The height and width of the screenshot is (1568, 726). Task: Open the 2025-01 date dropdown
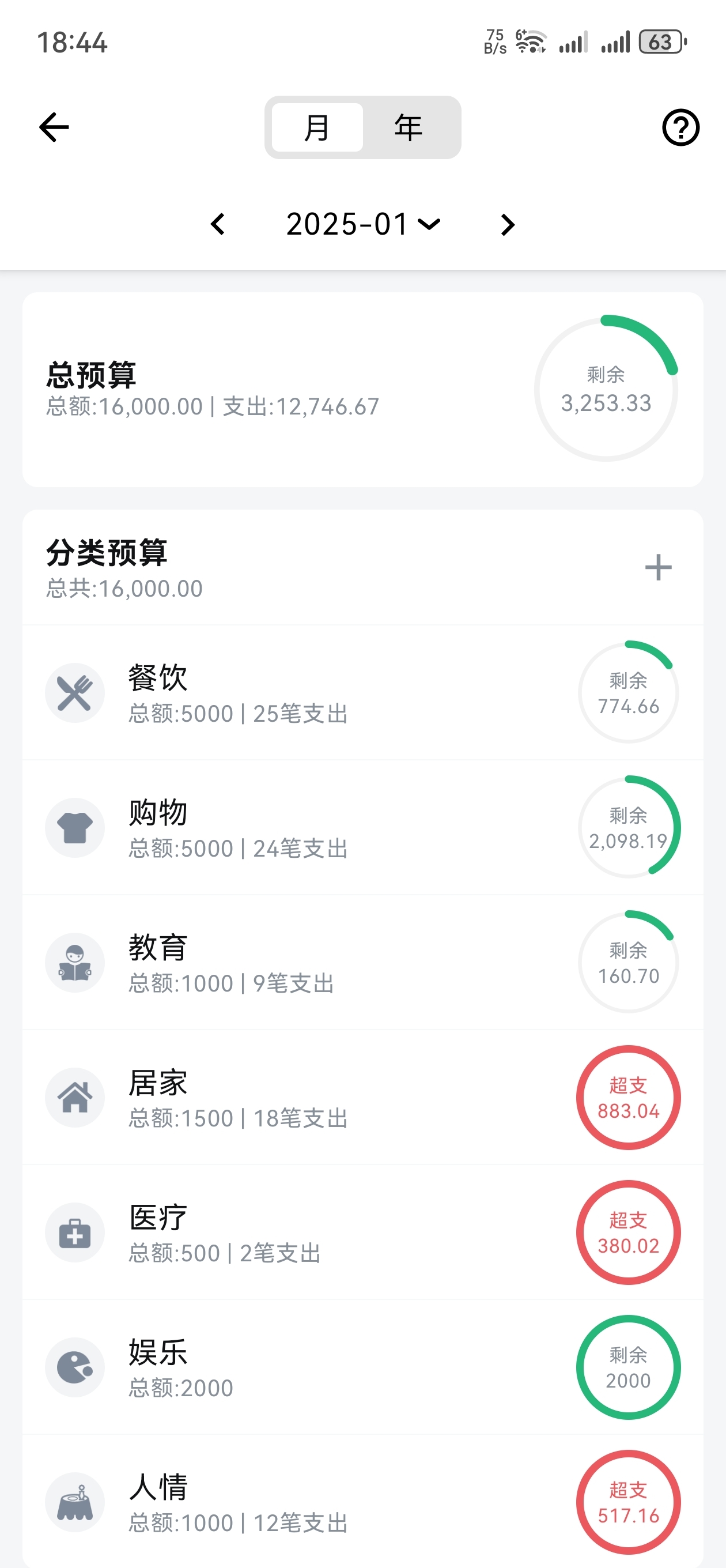point(362,224)
